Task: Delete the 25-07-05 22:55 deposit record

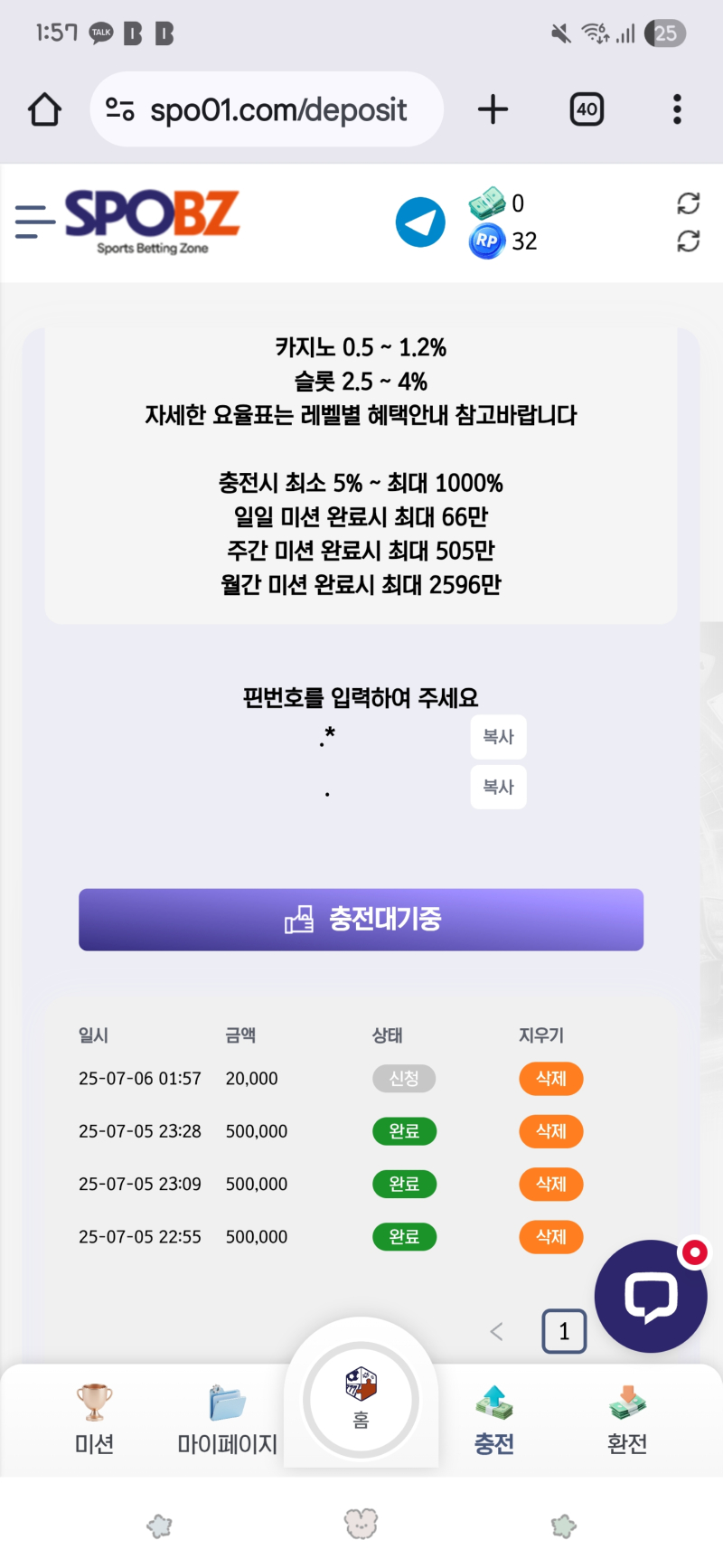Action: point(550,1236)
